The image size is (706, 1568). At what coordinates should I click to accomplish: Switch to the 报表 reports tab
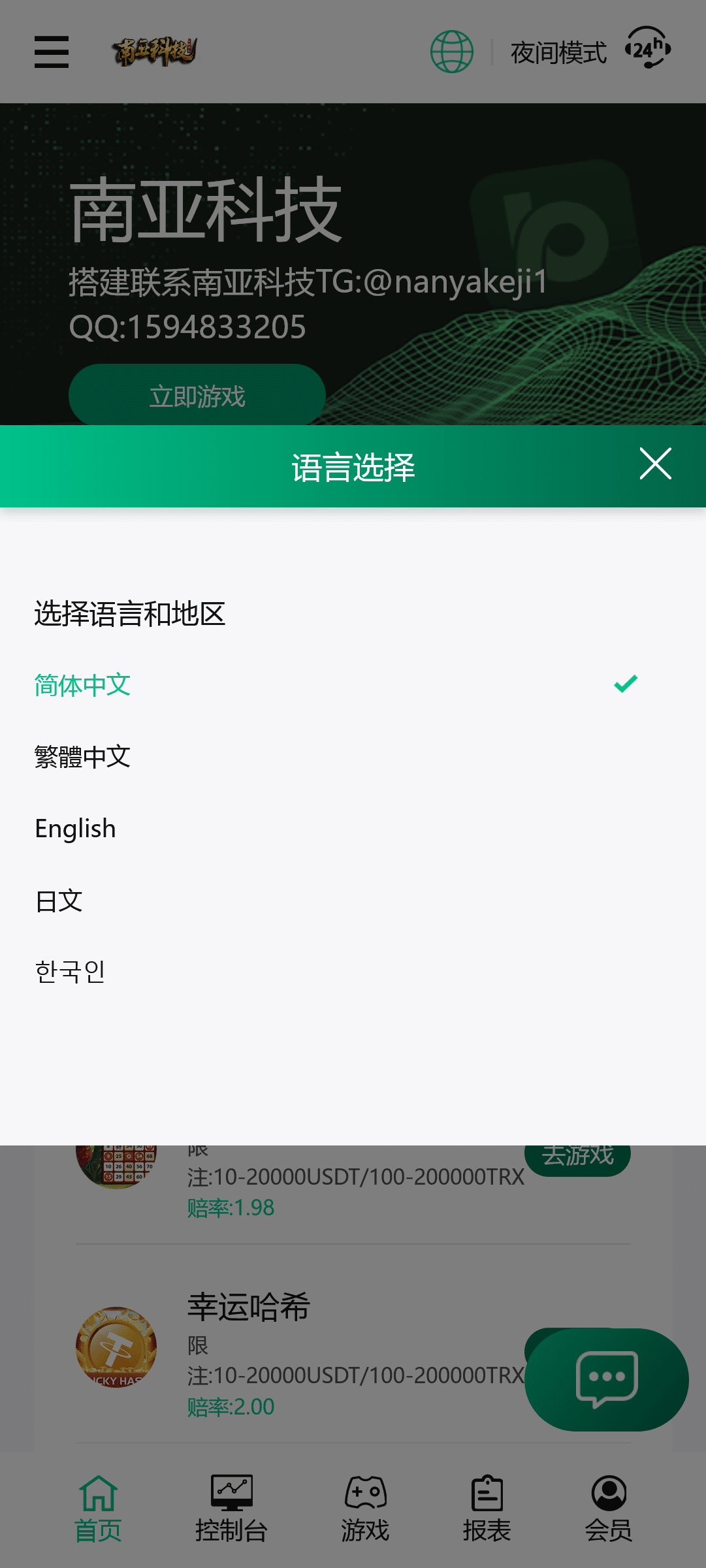(x=487, y=1509)
